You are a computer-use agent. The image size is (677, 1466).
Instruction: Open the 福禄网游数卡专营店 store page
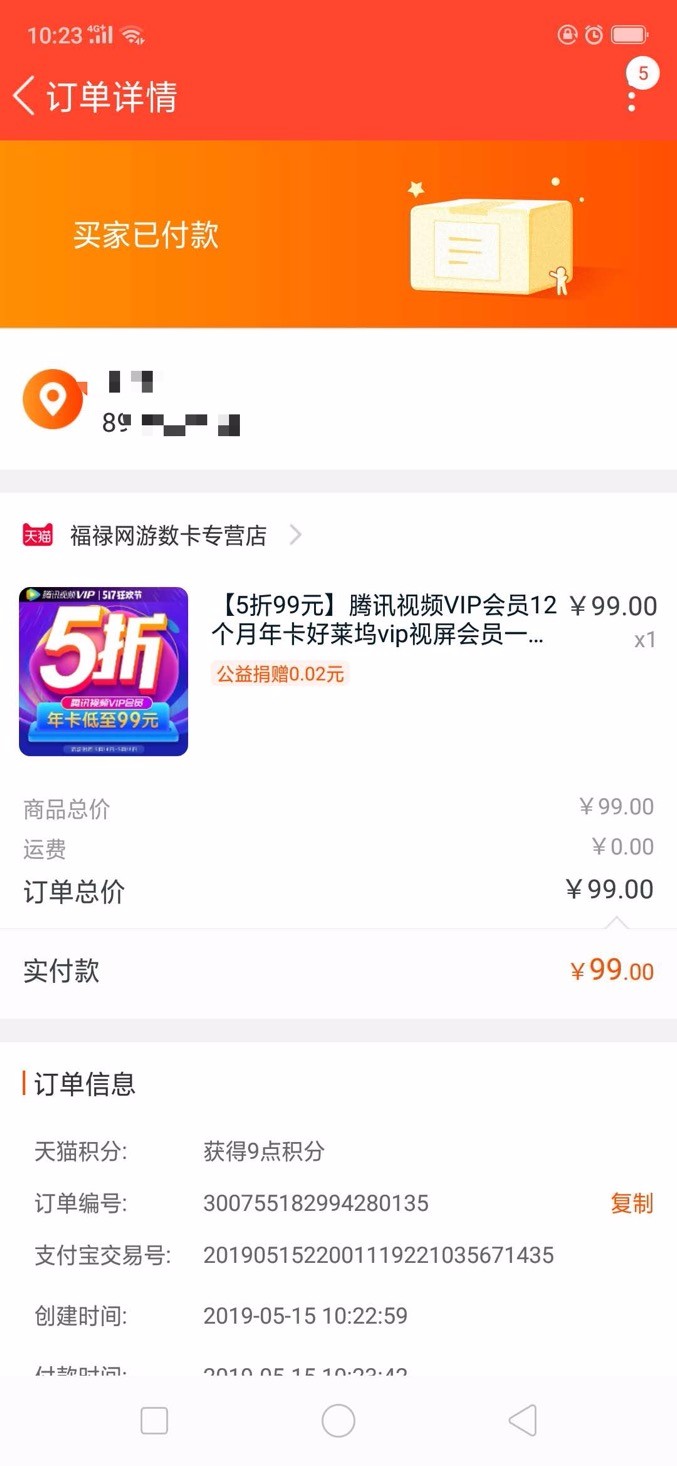click(x=168, y=535)
